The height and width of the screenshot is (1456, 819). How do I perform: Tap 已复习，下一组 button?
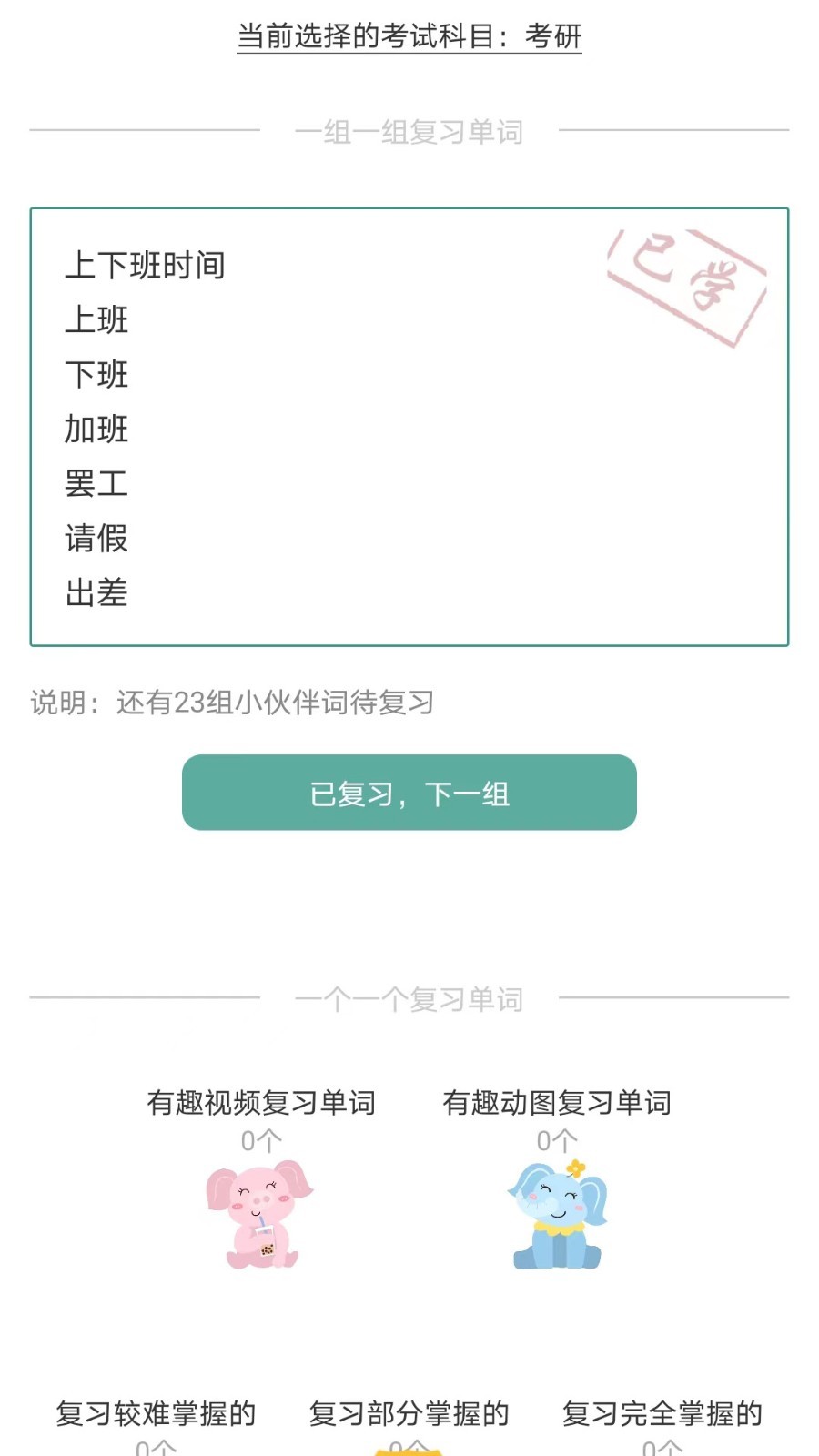409,793
